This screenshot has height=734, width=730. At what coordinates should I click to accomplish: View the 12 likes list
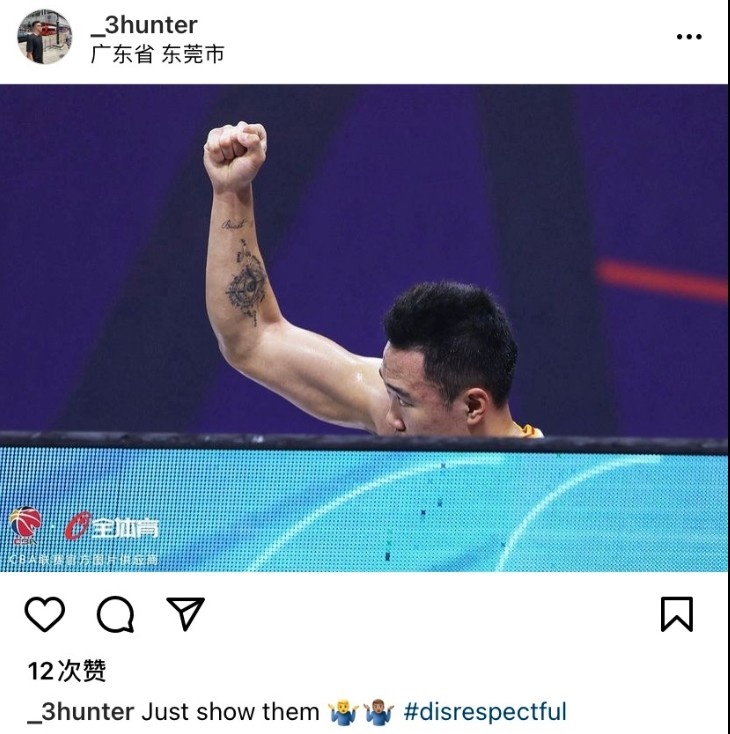67,670
